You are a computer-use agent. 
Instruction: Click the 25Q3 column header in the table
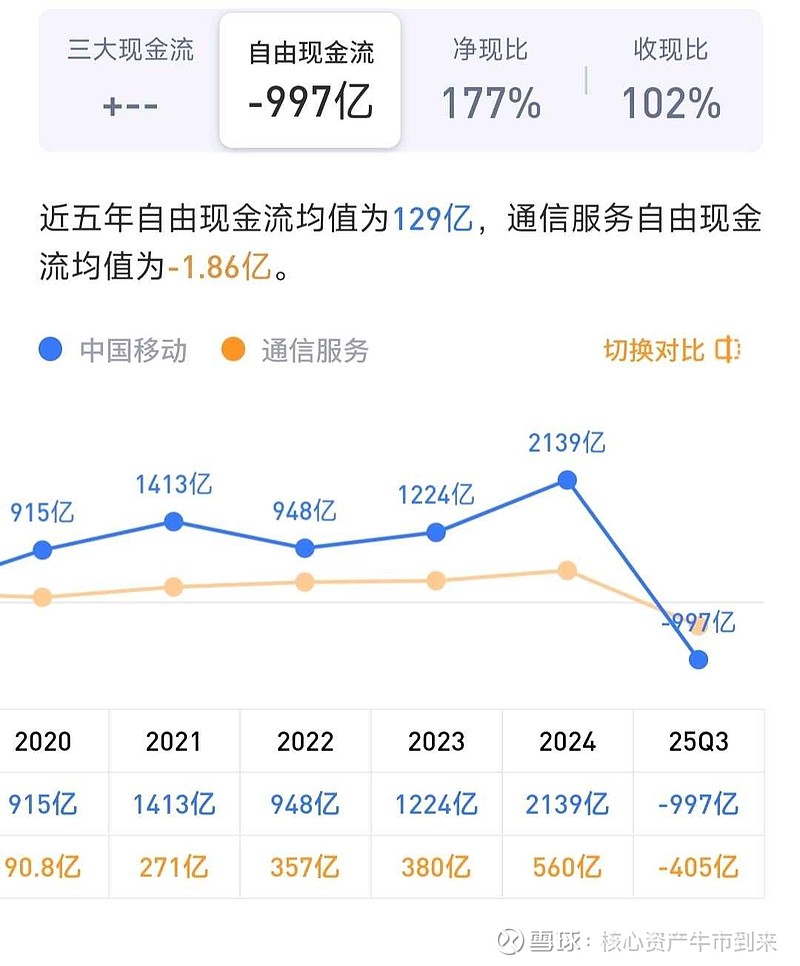(698, 742)
